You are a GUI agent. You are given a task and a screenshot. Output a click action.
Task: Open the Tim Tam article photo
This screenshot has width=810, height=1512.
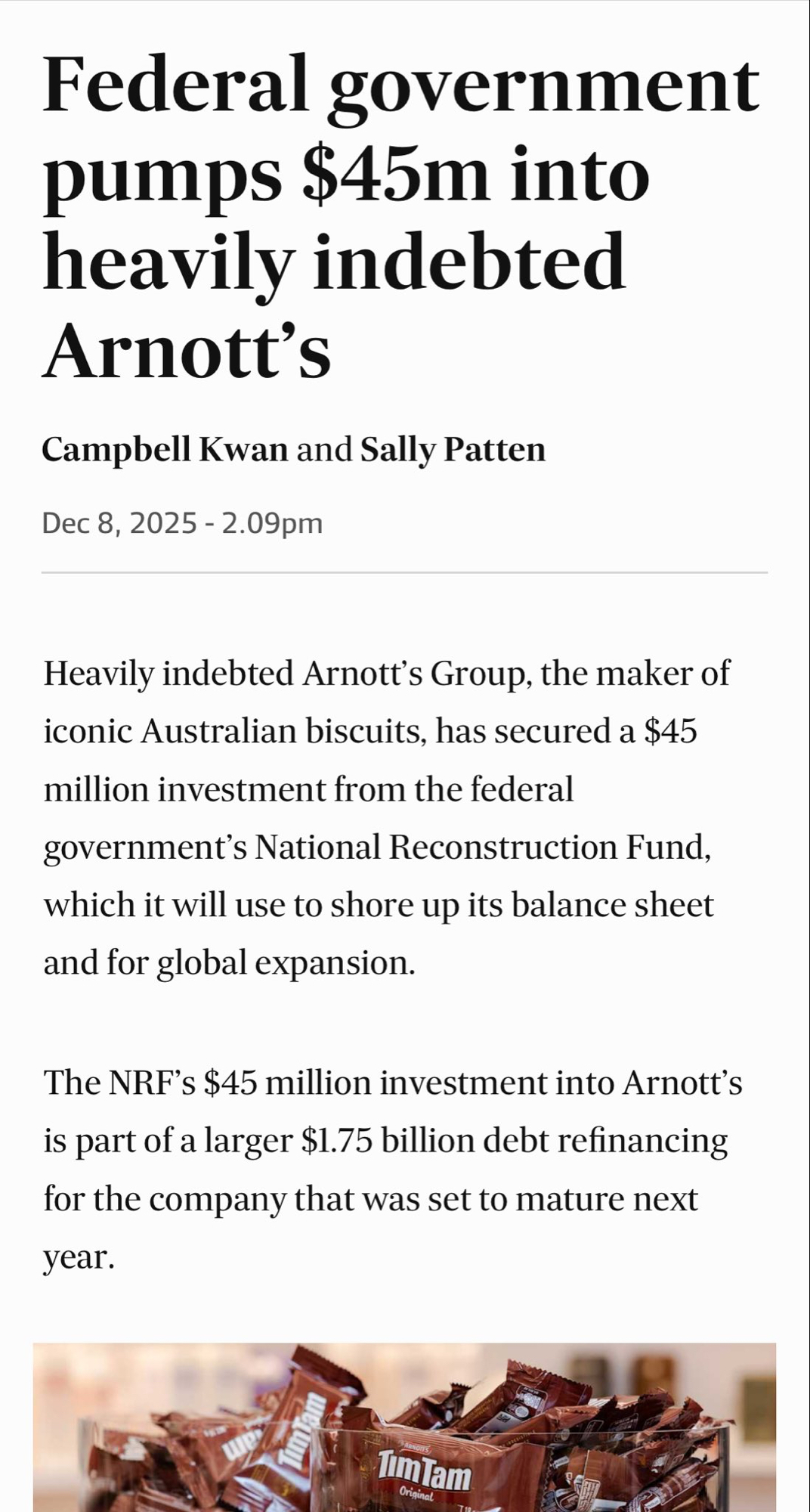[x=405, y=1429]
